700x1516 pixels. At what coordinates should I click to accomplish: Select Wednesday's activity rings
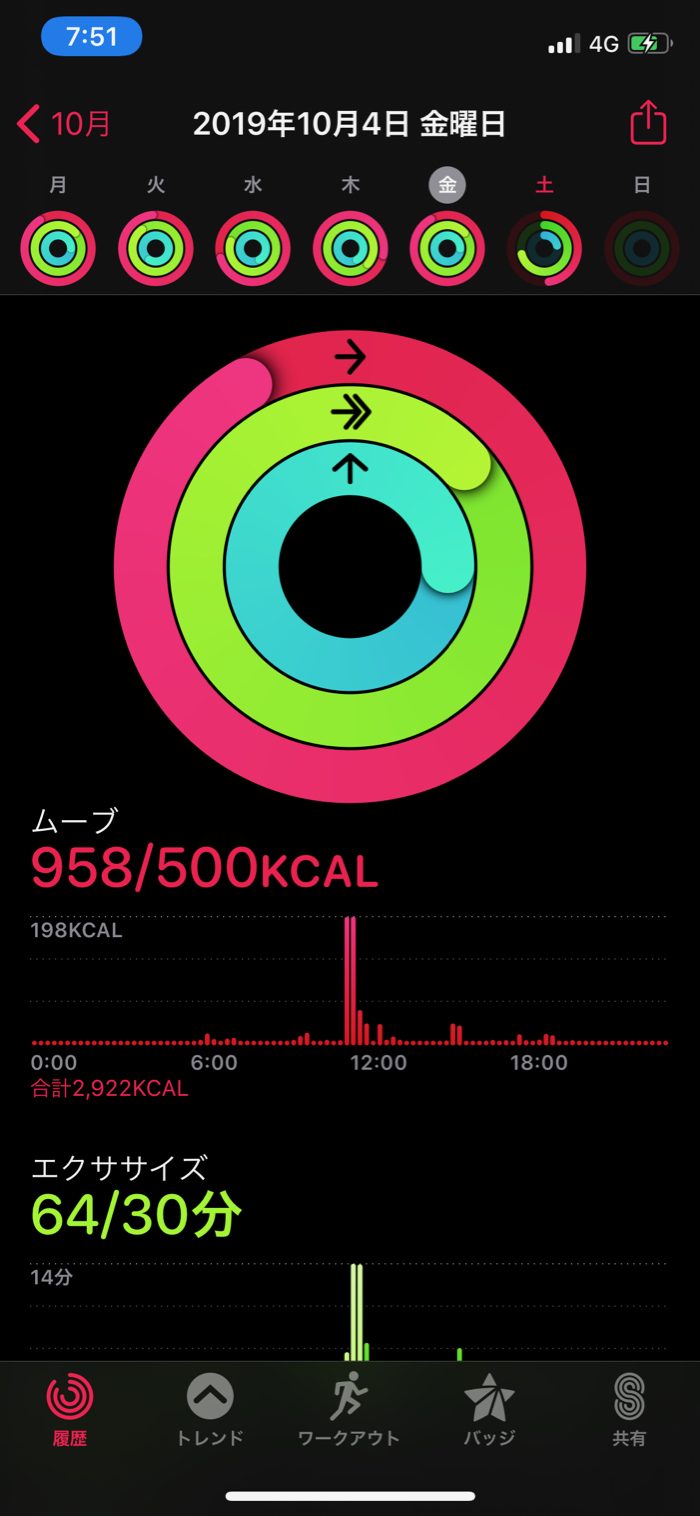click(x=253, y=249)
